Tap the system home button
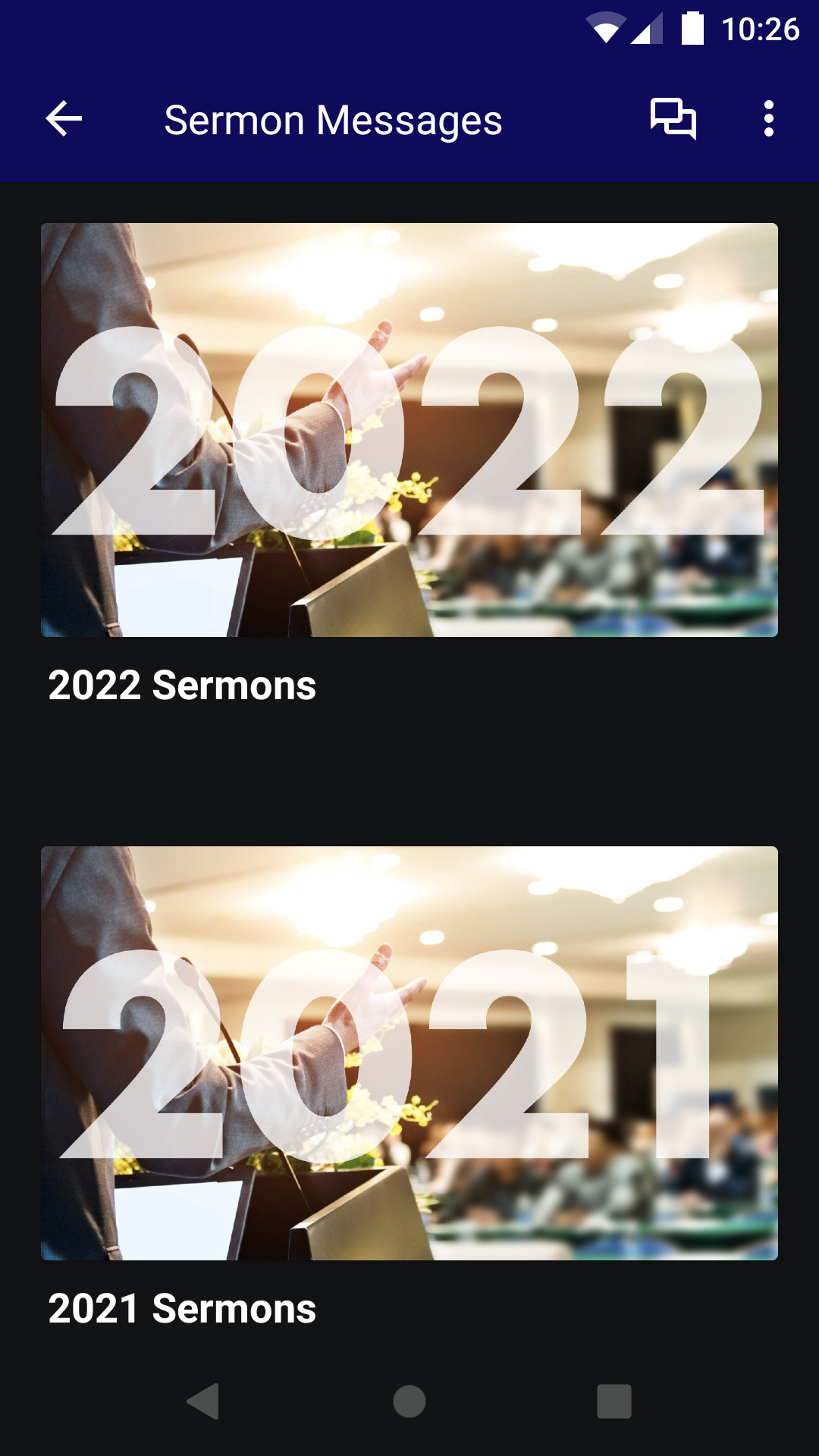Viewport: 819px width, 1456px height. coord(409,1401)
